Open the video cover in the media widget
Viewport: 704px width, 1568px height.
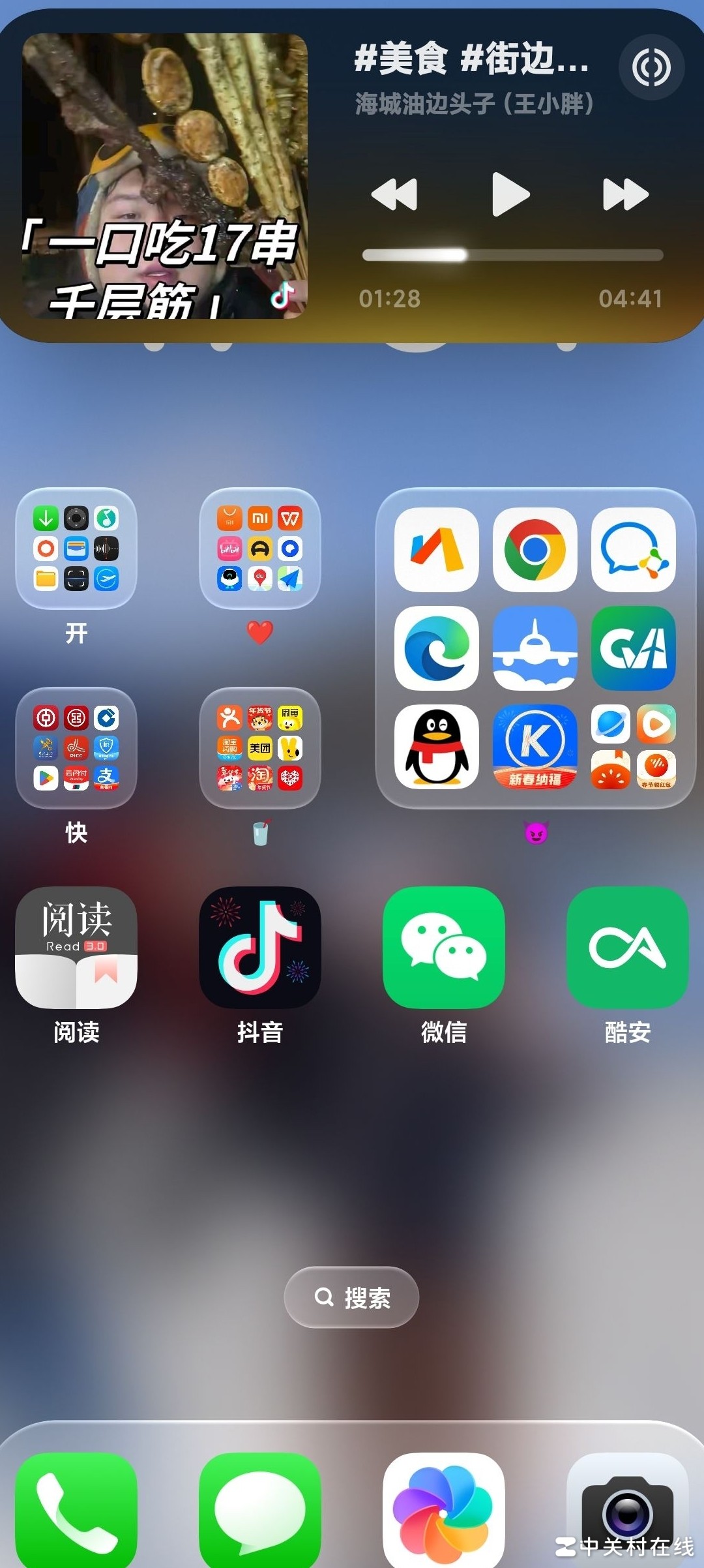[164, 176]
